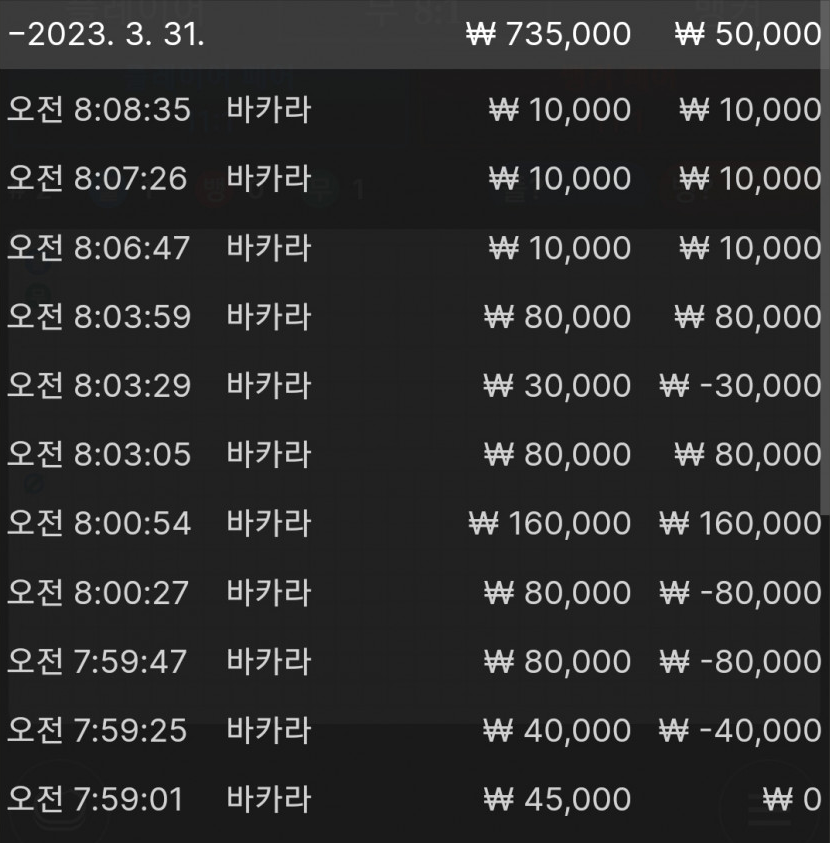830x843 pixels.
Task: View the 오전 8:00:27 바카라 entry
Action: (x=415, y=592)
